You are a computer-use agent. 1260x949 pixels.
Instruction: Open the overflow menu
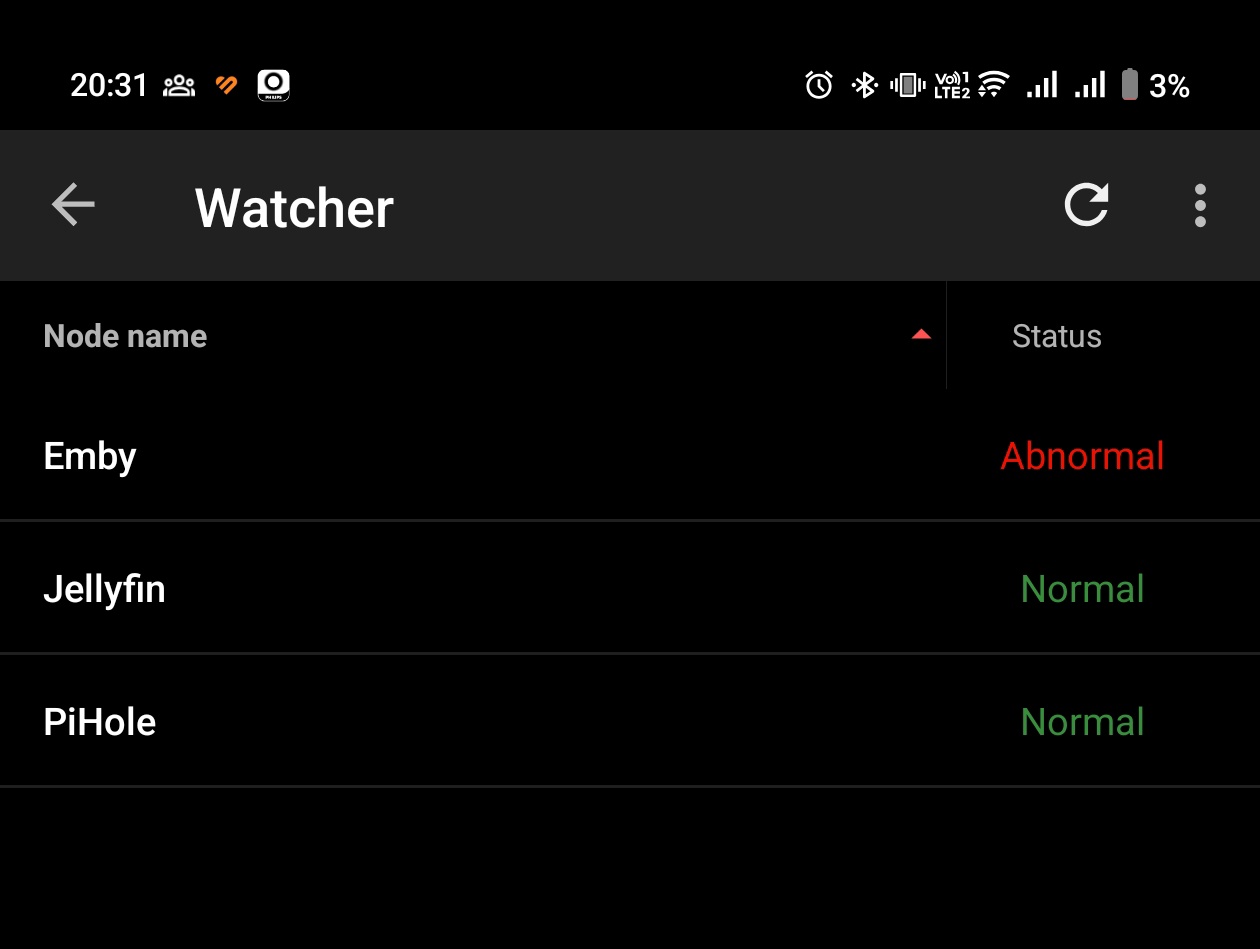(1200, 206)
